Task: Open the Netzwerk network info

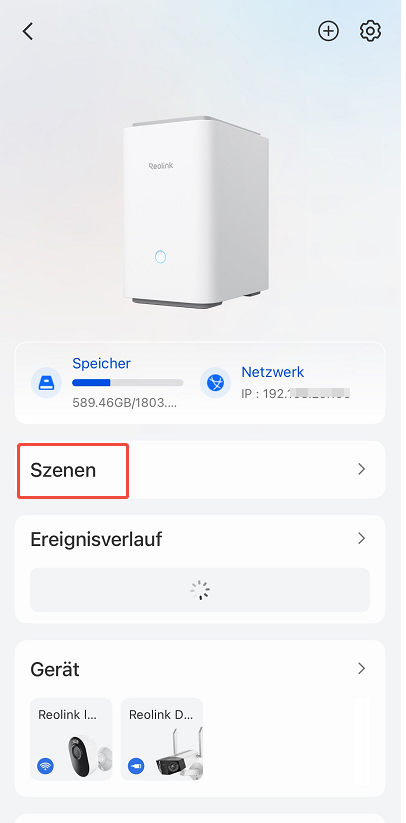Action: [x=276, y=383]
